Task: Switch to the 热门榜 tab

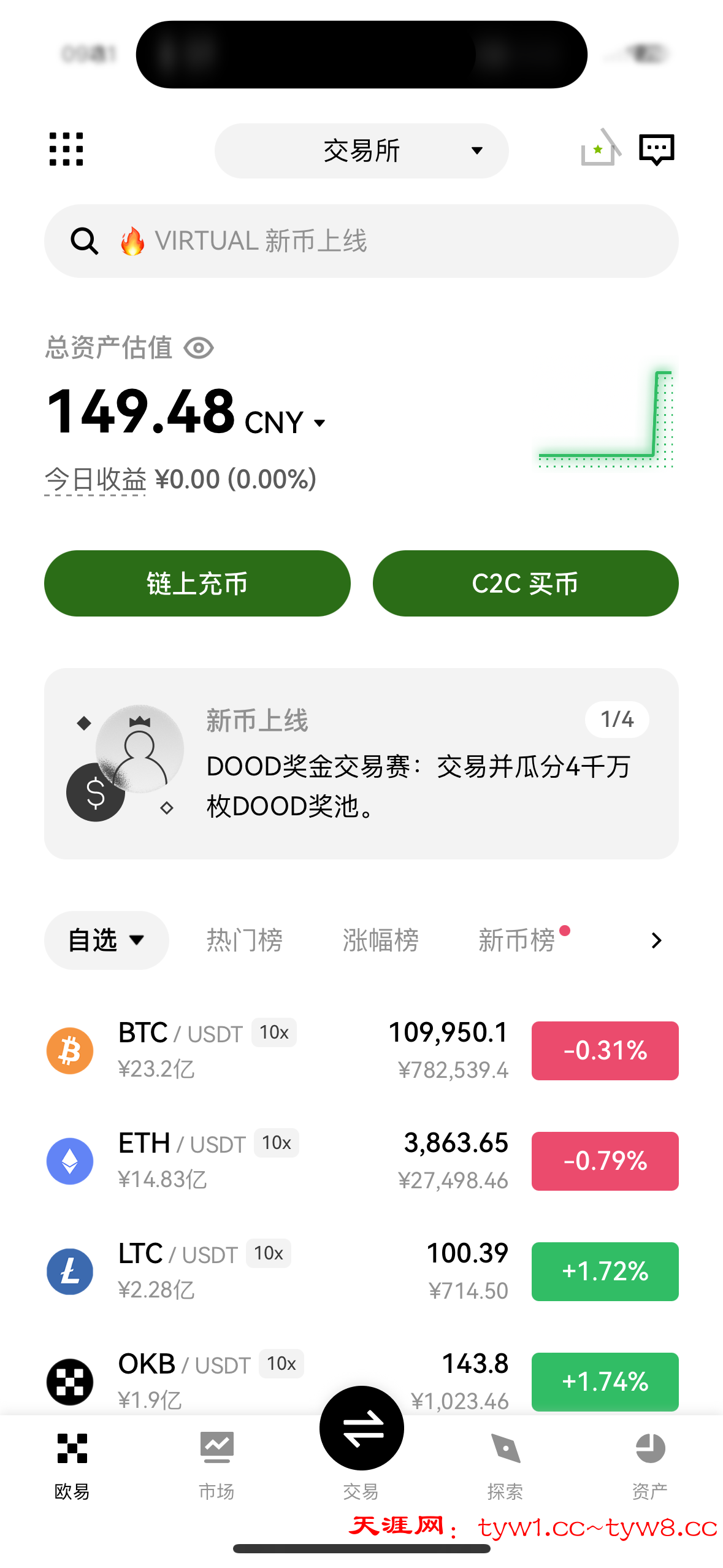Action: pos(244,940)
